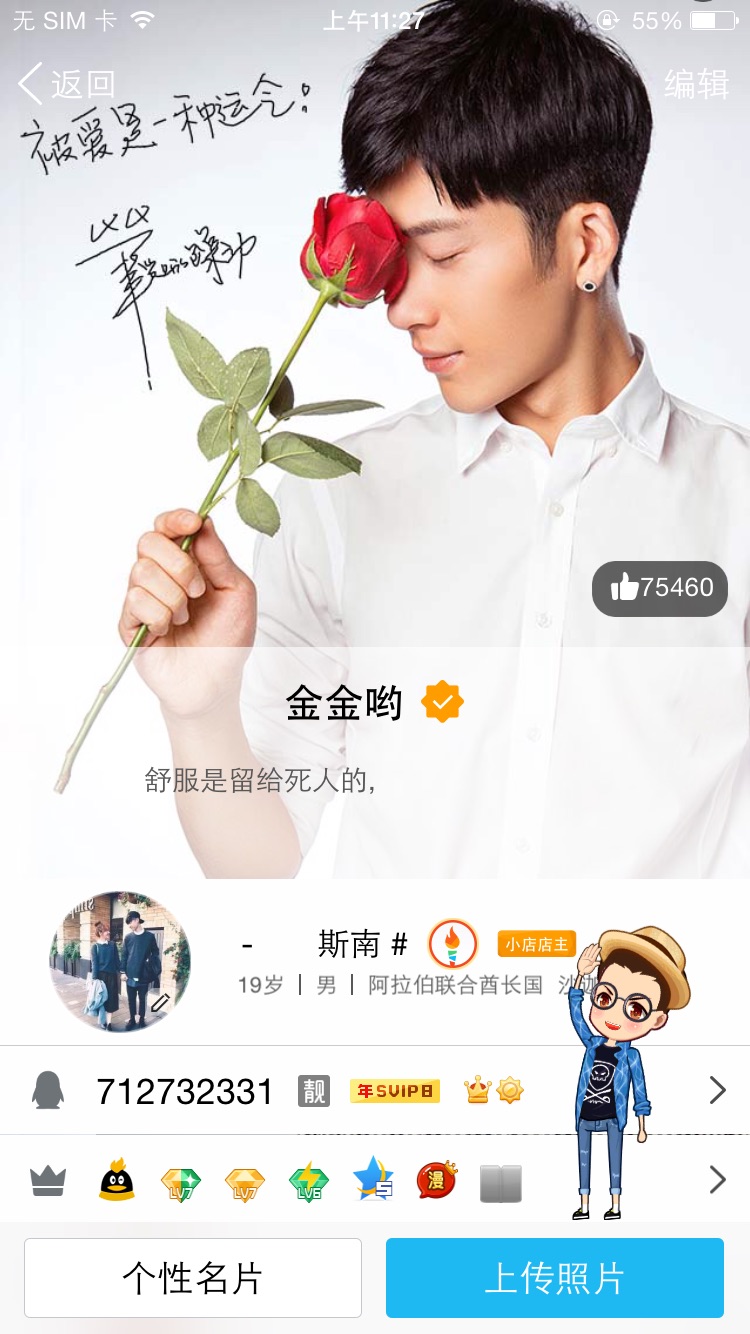Screen dimensions: 750x1334
Task: Go back with the 返回 button
Action: pos(67,84)
